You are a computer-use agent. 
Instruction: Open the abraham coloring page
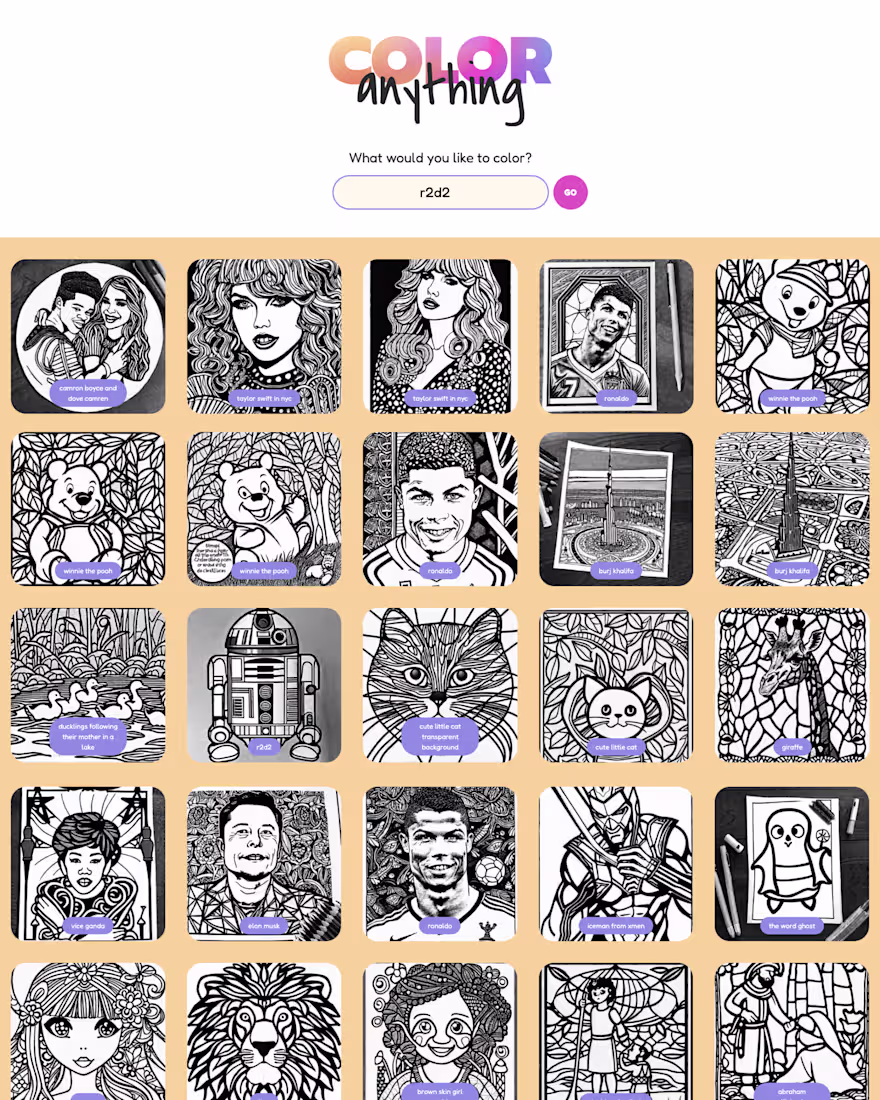tap(792, 1030)
